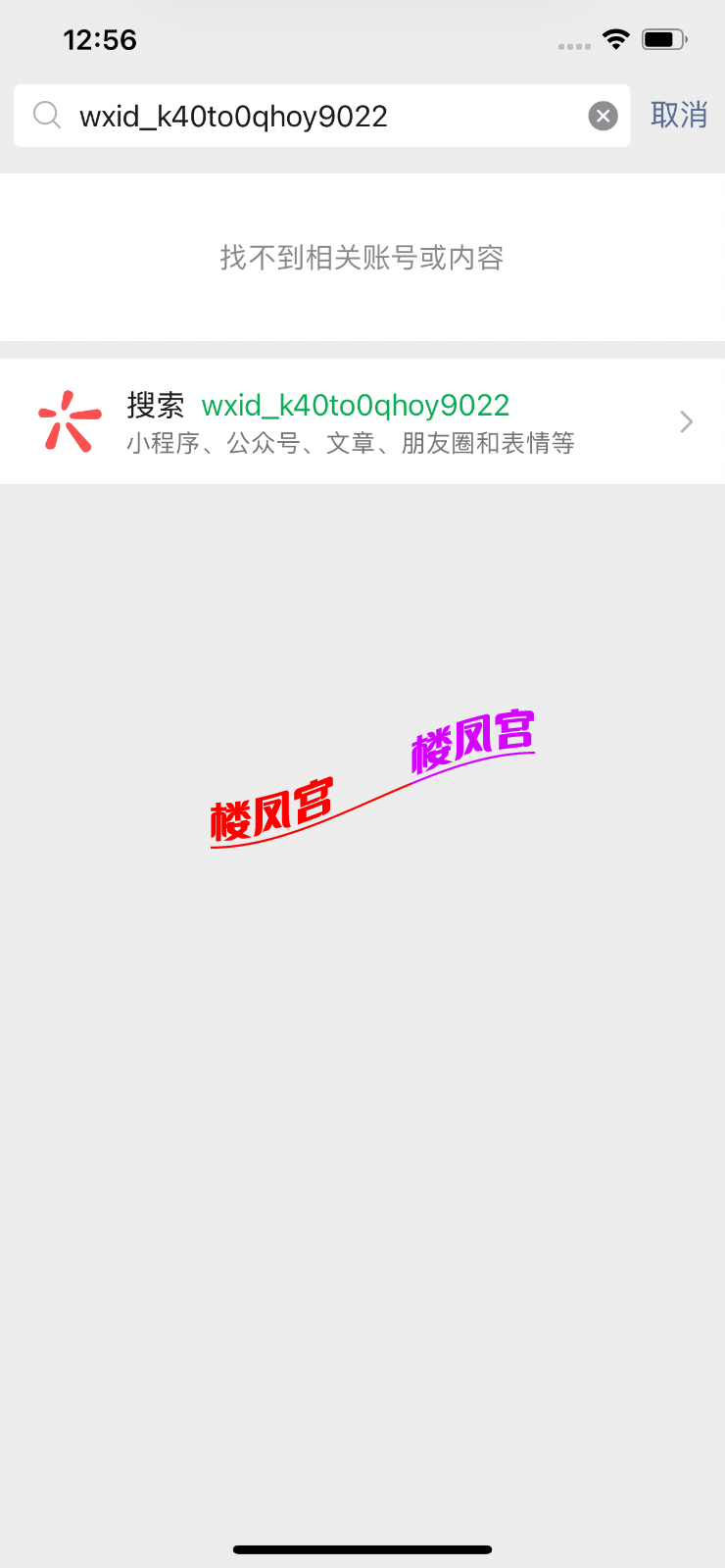The width and height of the screenshot is (725, 1568).
Task: Clear the search text using the X icon
Action: 603,115
